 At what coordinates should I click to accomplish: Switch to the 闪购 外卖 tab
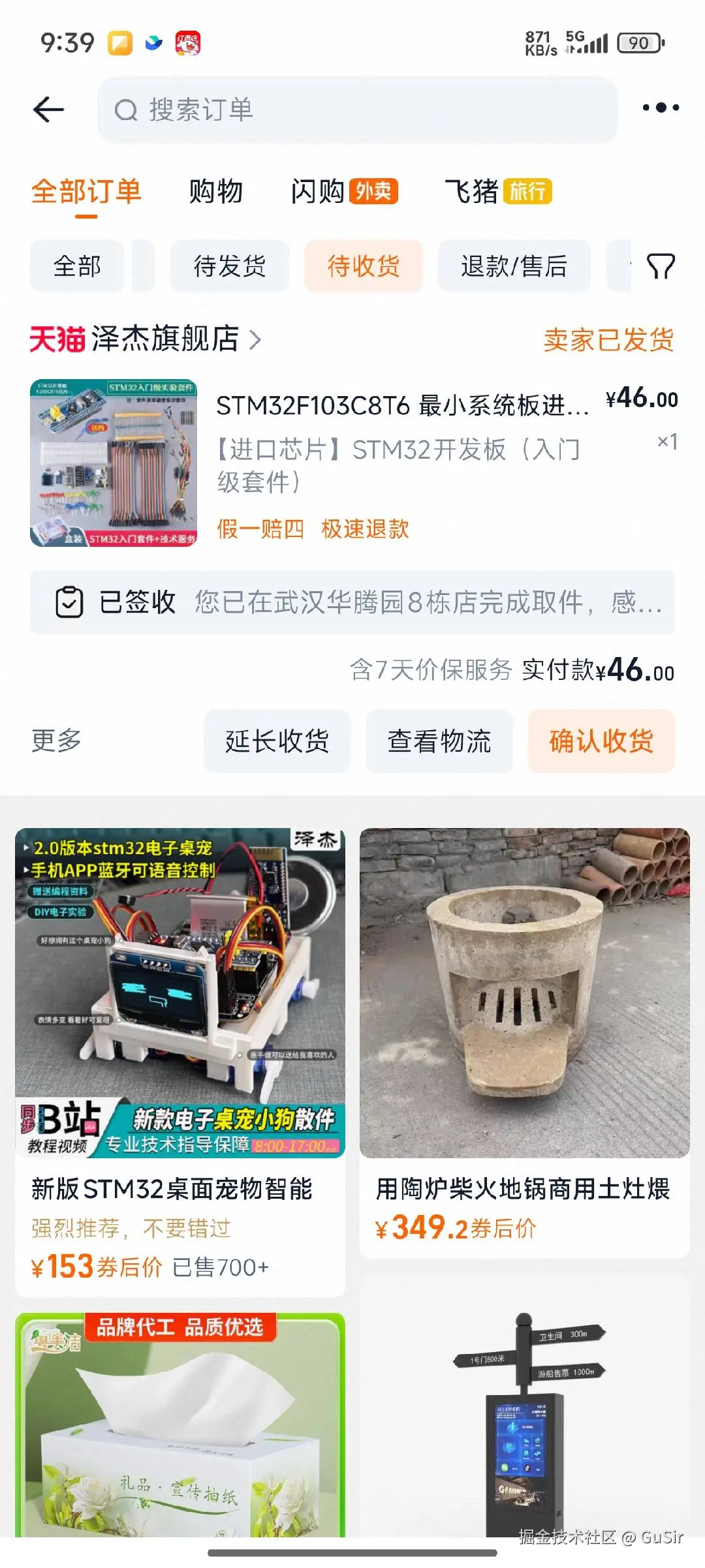coord(344,192)
